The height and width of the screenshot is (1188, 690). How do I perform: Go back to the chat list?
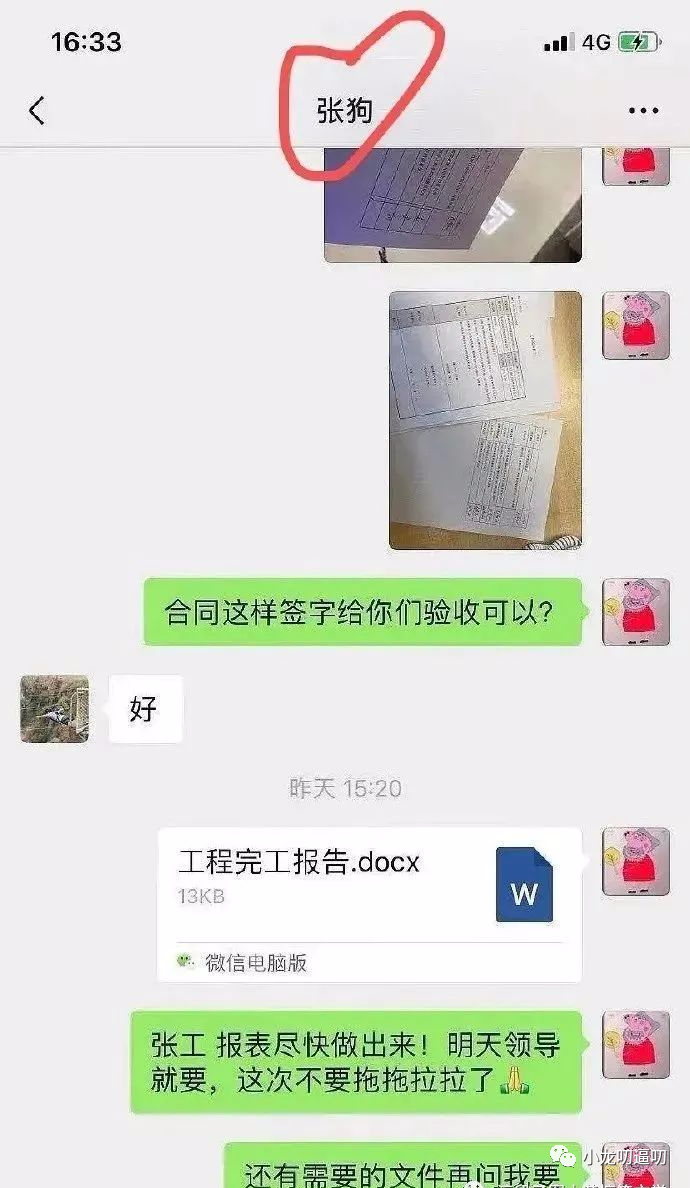37,110
